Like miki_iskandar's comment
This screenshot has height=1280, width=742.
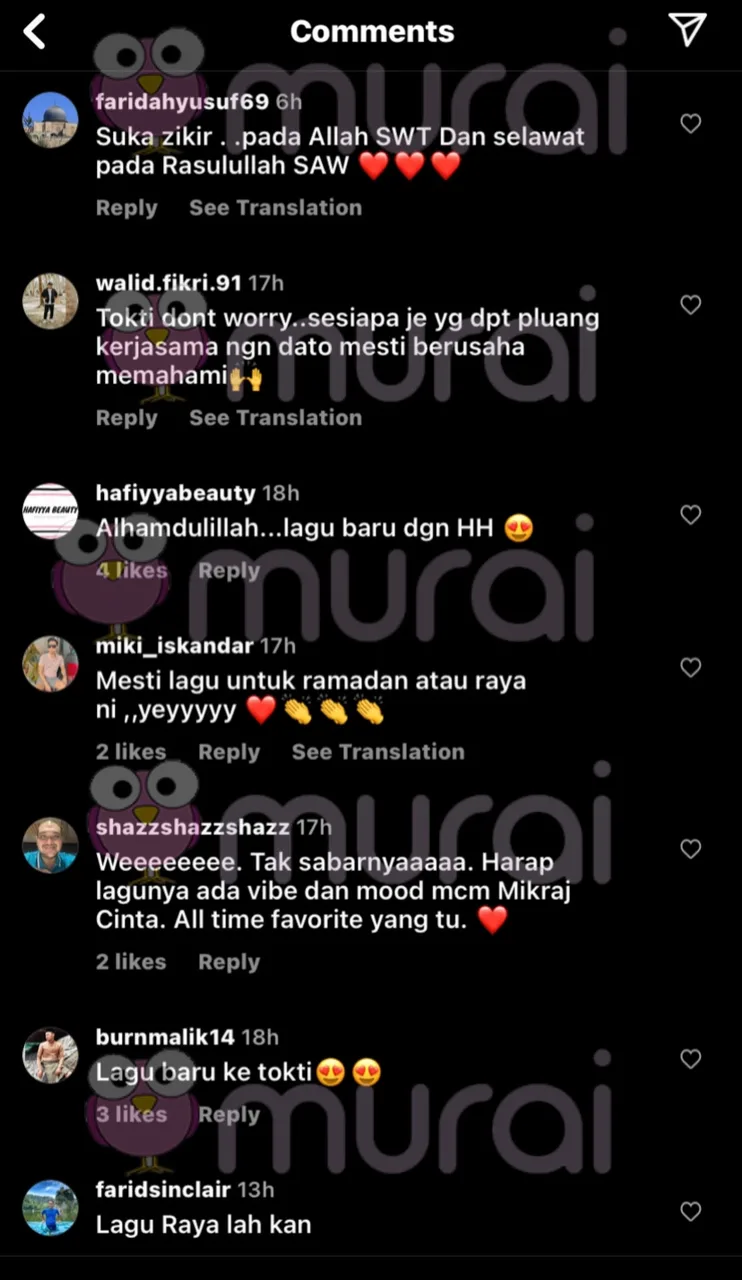[690, 667]
